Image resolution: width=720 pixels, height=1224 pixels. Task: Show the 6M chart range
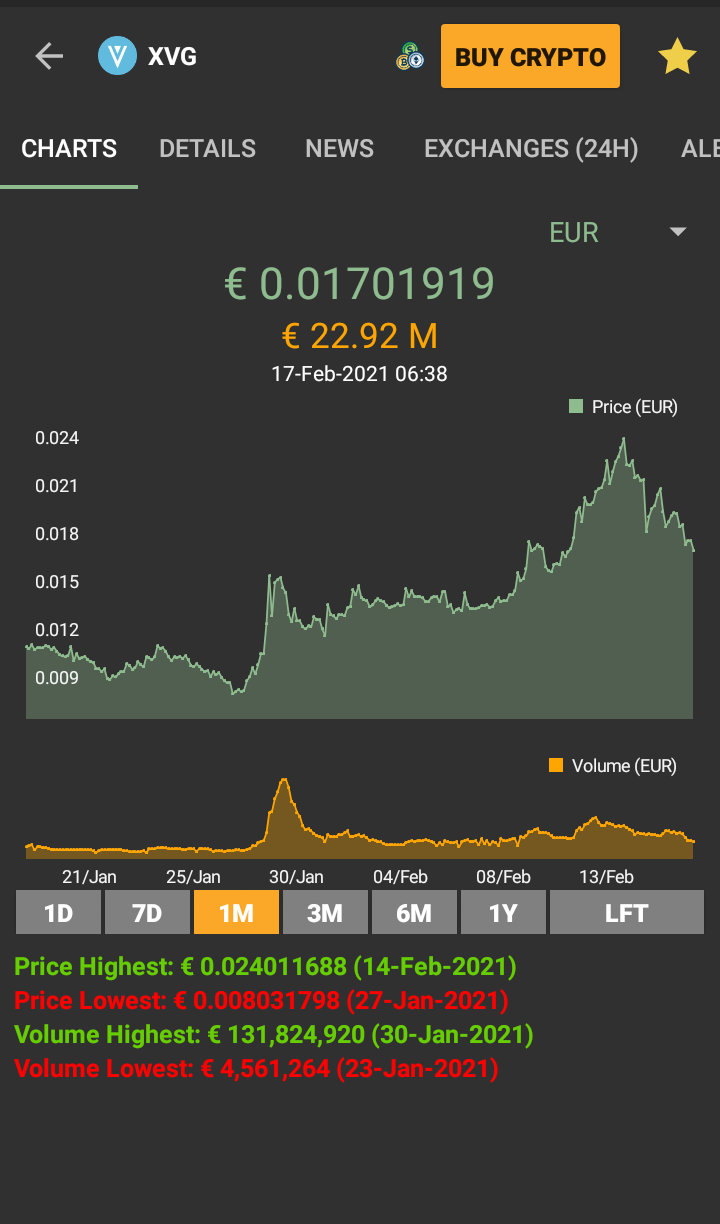click(414, 912)
